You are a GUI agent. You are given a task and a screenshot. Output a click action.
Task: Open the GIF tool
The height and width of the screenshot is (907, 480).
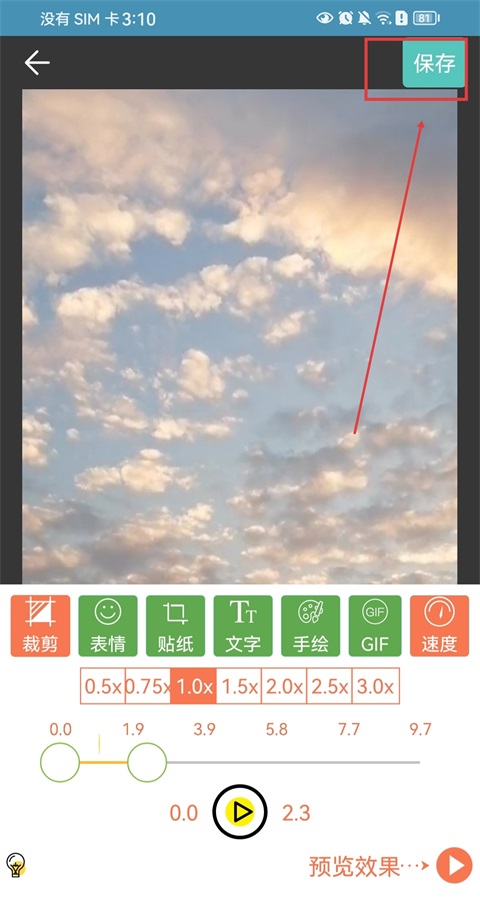375,626
